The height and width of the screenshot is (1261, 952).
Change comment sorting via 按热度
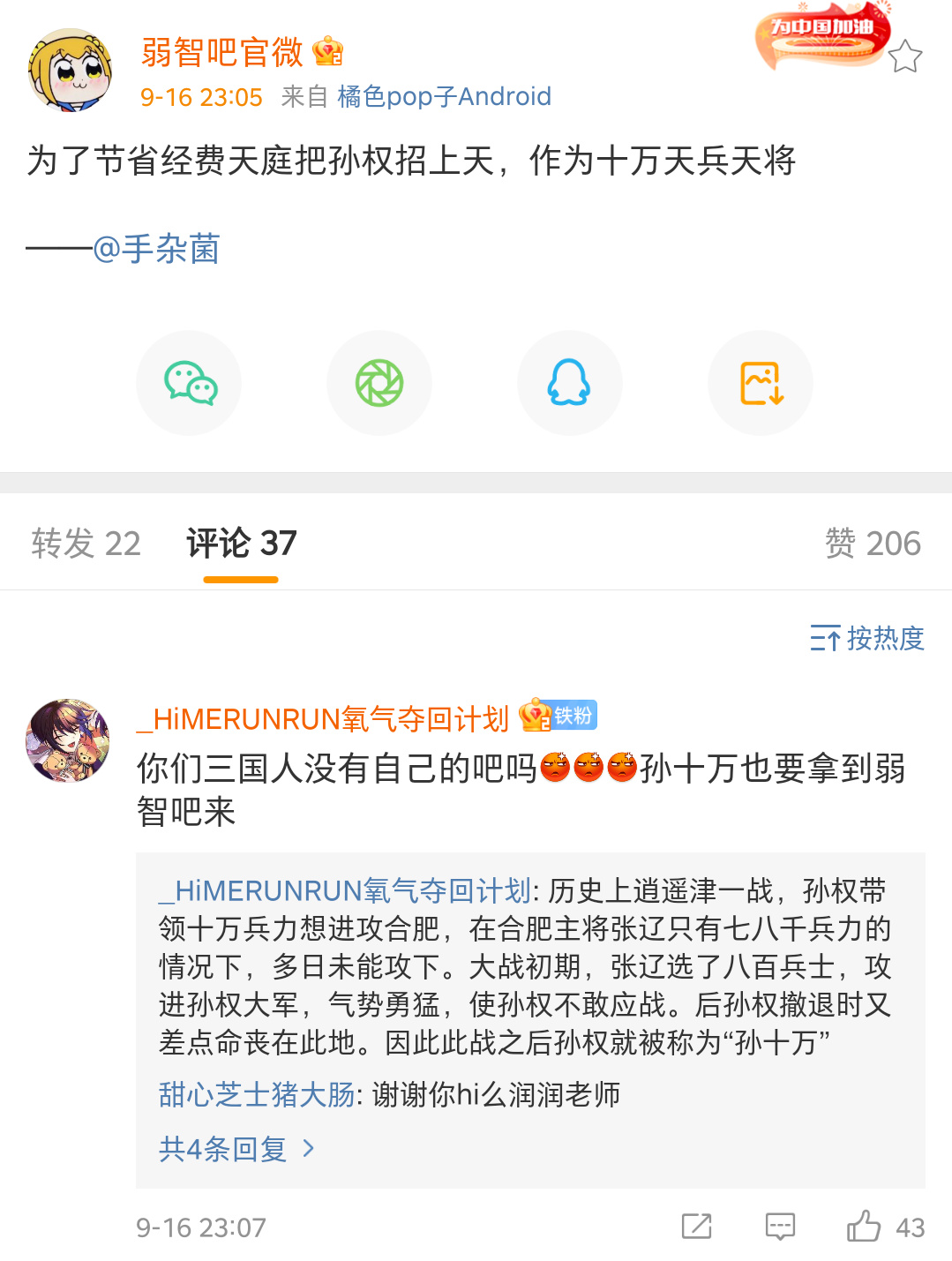click(x=866, y=637)
